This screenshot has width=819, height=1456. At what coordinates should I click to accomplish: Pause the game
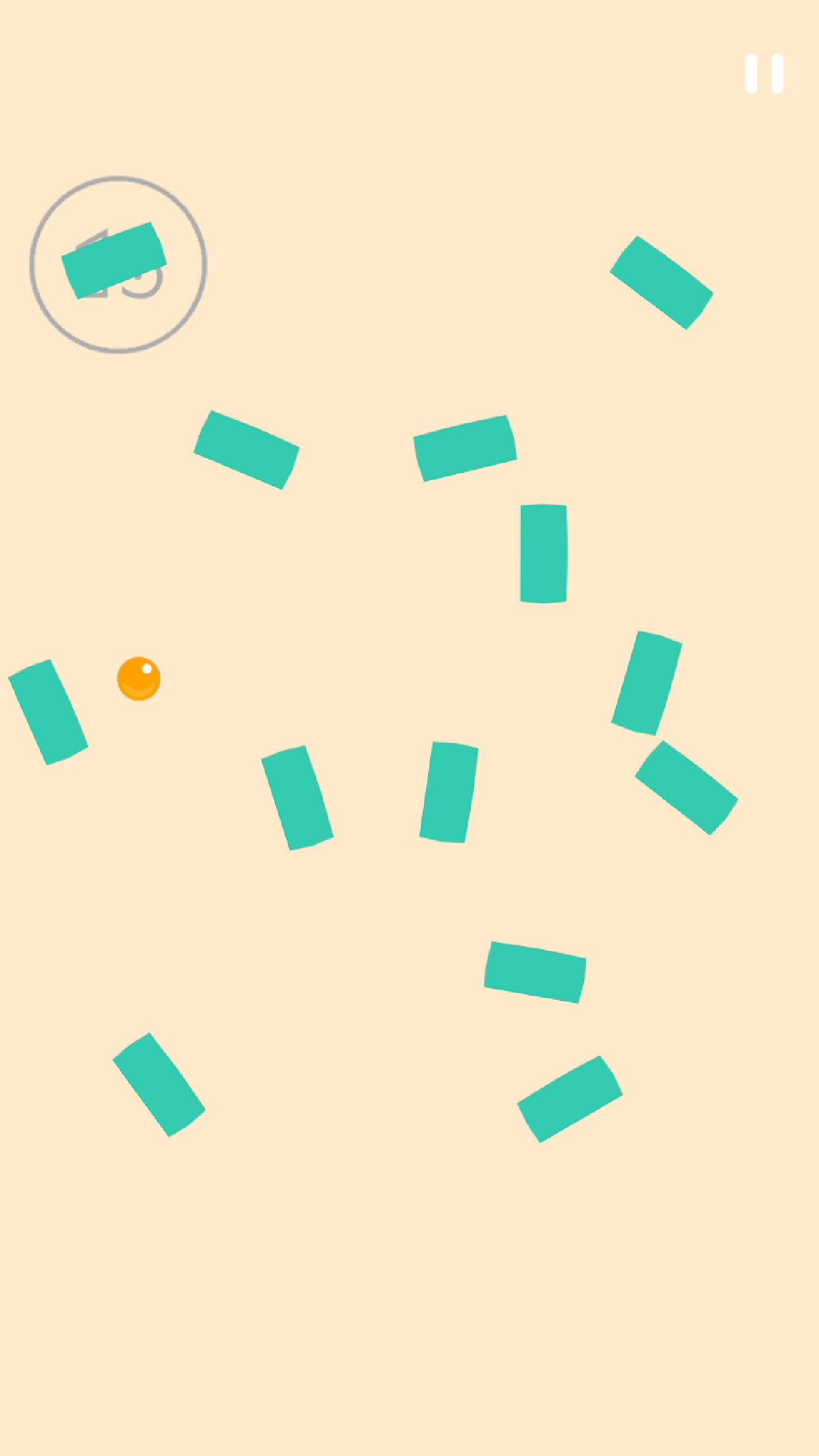[764, 73]
